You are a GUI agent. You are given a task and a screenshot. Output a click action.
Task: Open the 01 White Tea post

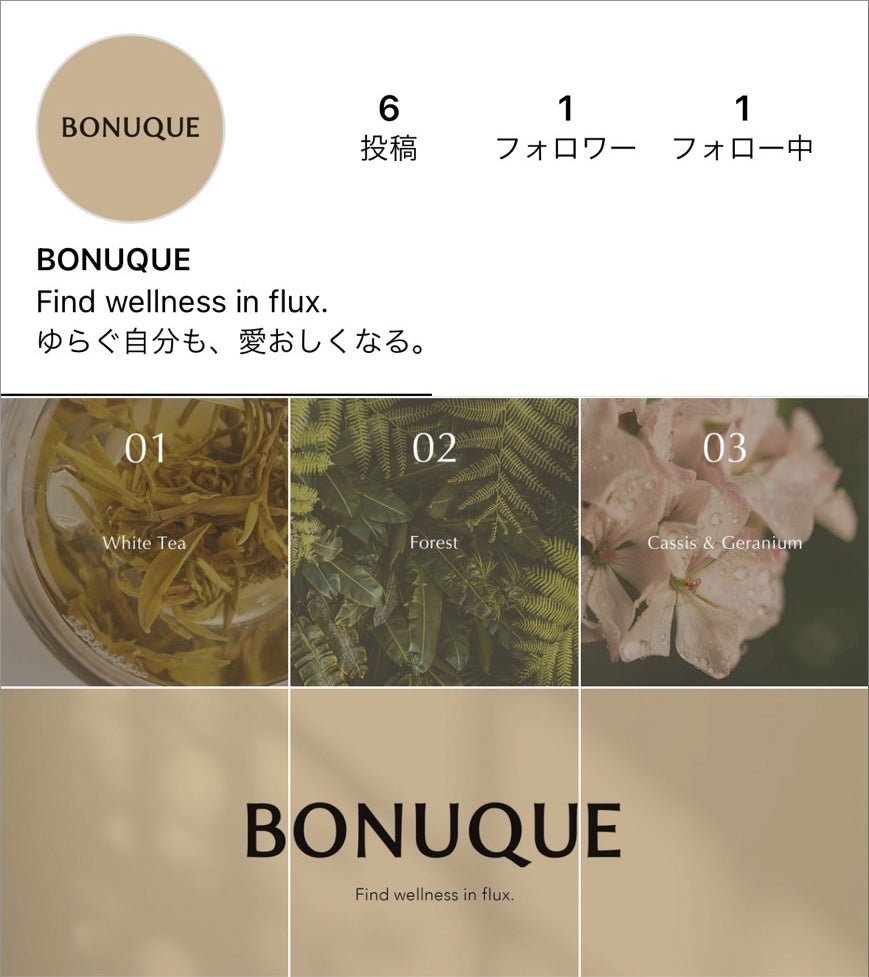pyautogui.click(x=144, y=541)
